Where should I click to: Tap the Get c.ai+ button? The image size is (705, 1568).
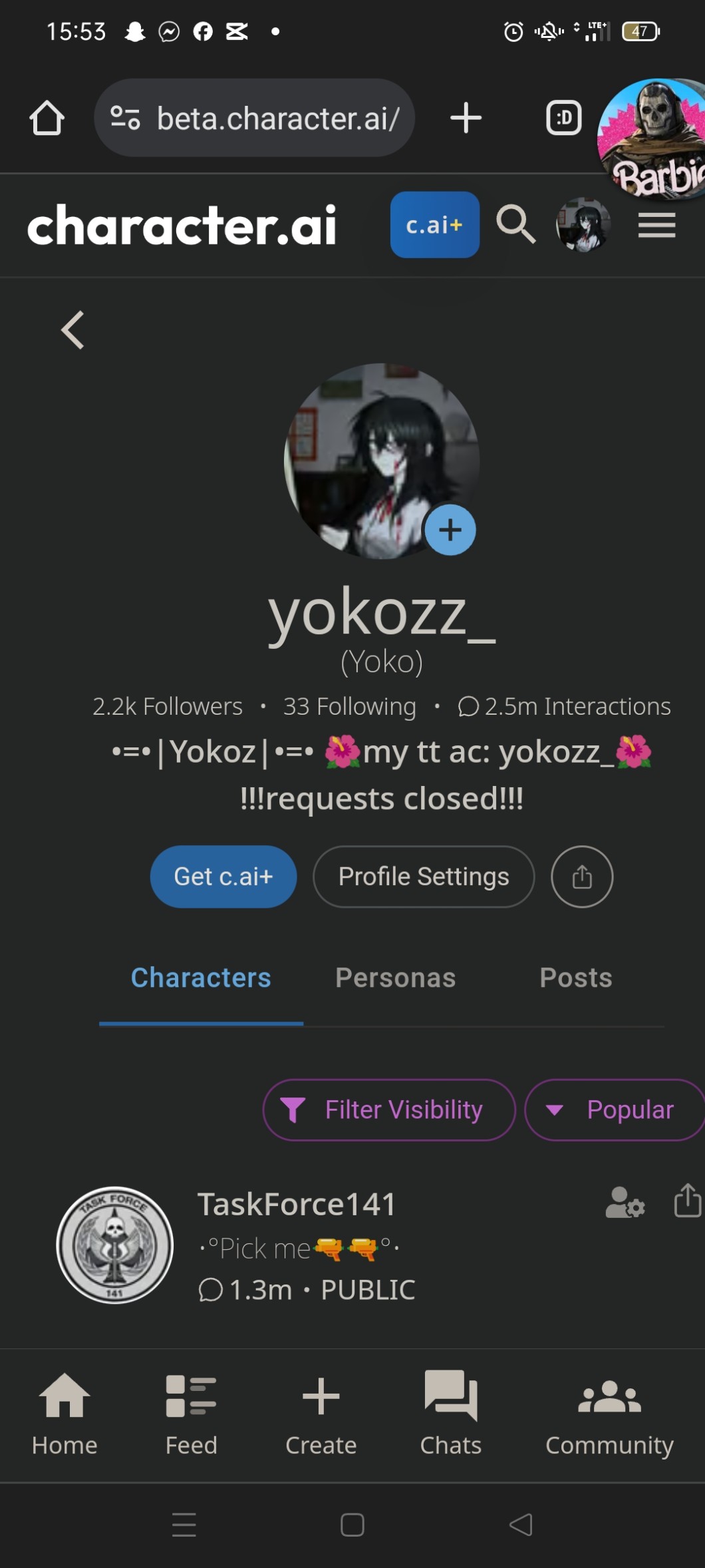(x=223, y=877)
